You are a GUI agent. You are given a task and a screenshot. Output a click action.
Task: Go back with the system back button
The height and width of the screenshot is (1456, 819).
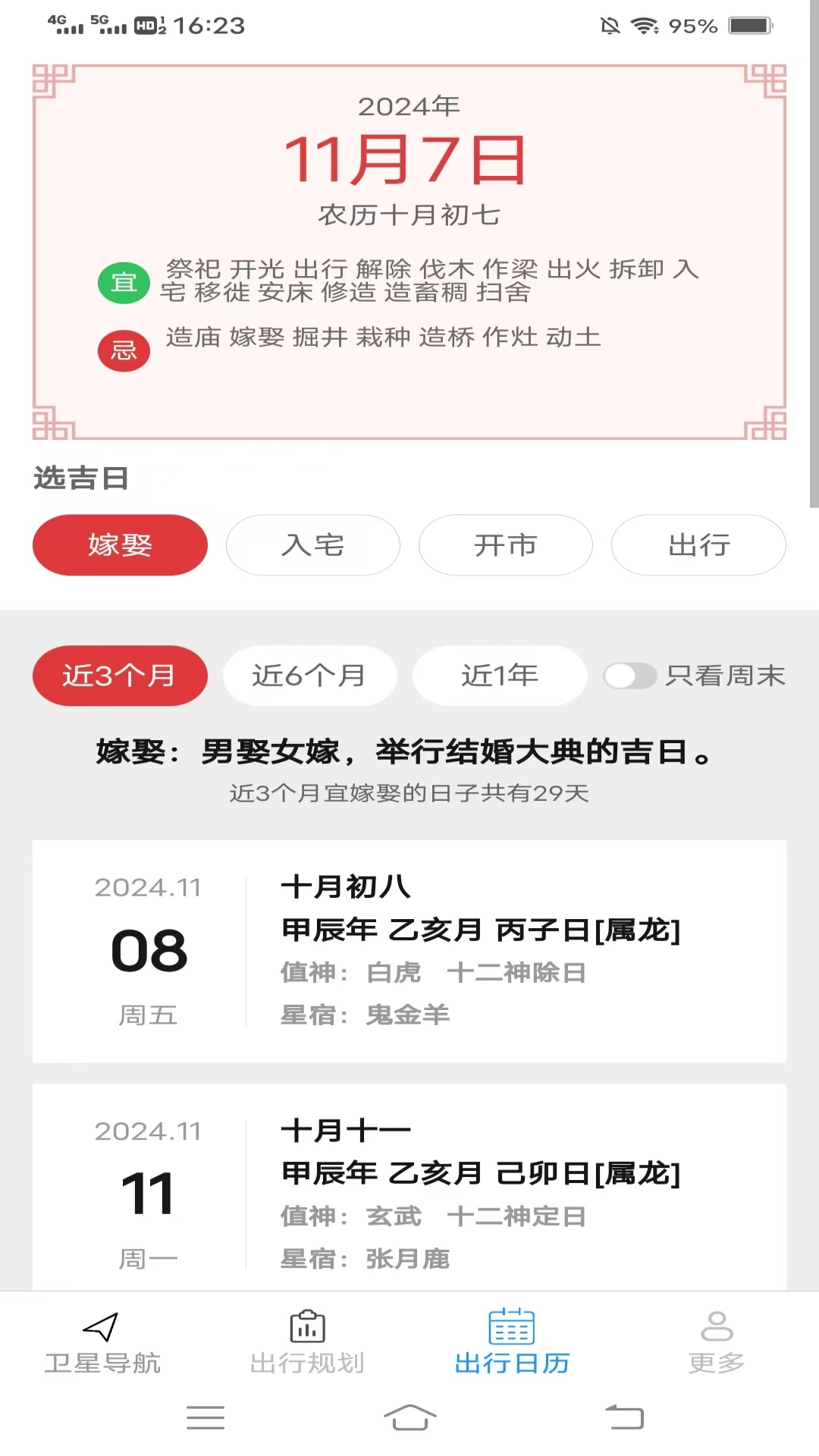coord(623,1417)
